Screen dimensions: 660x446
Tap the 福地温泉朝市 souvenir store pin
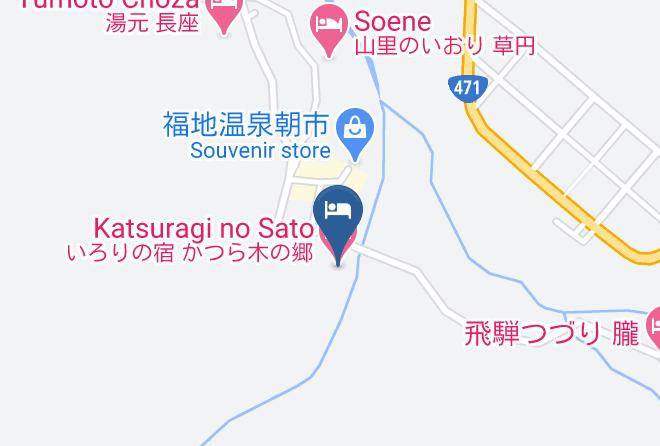click(x=355, y=133)
